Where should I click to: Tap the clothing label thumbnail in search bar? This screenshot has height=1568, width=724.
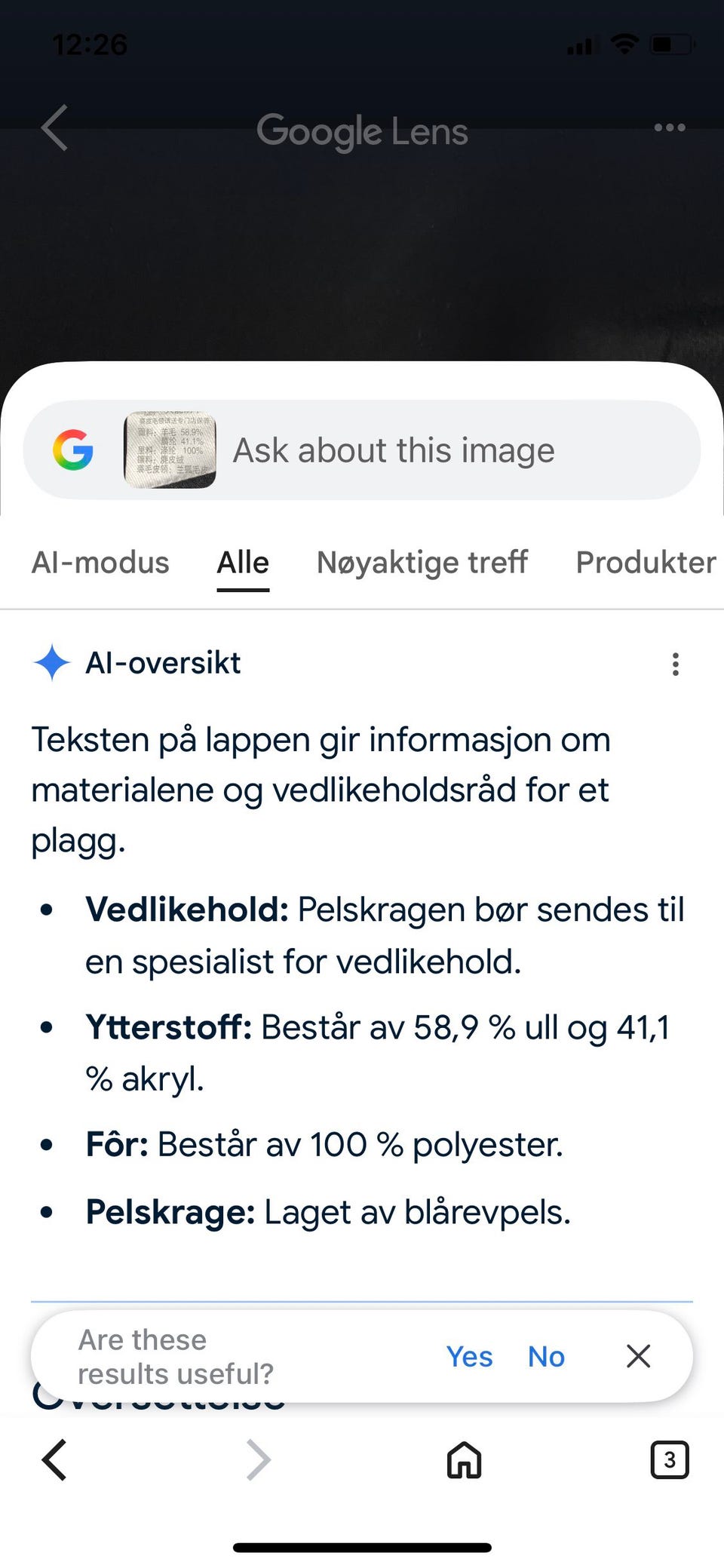coord(168,450)
